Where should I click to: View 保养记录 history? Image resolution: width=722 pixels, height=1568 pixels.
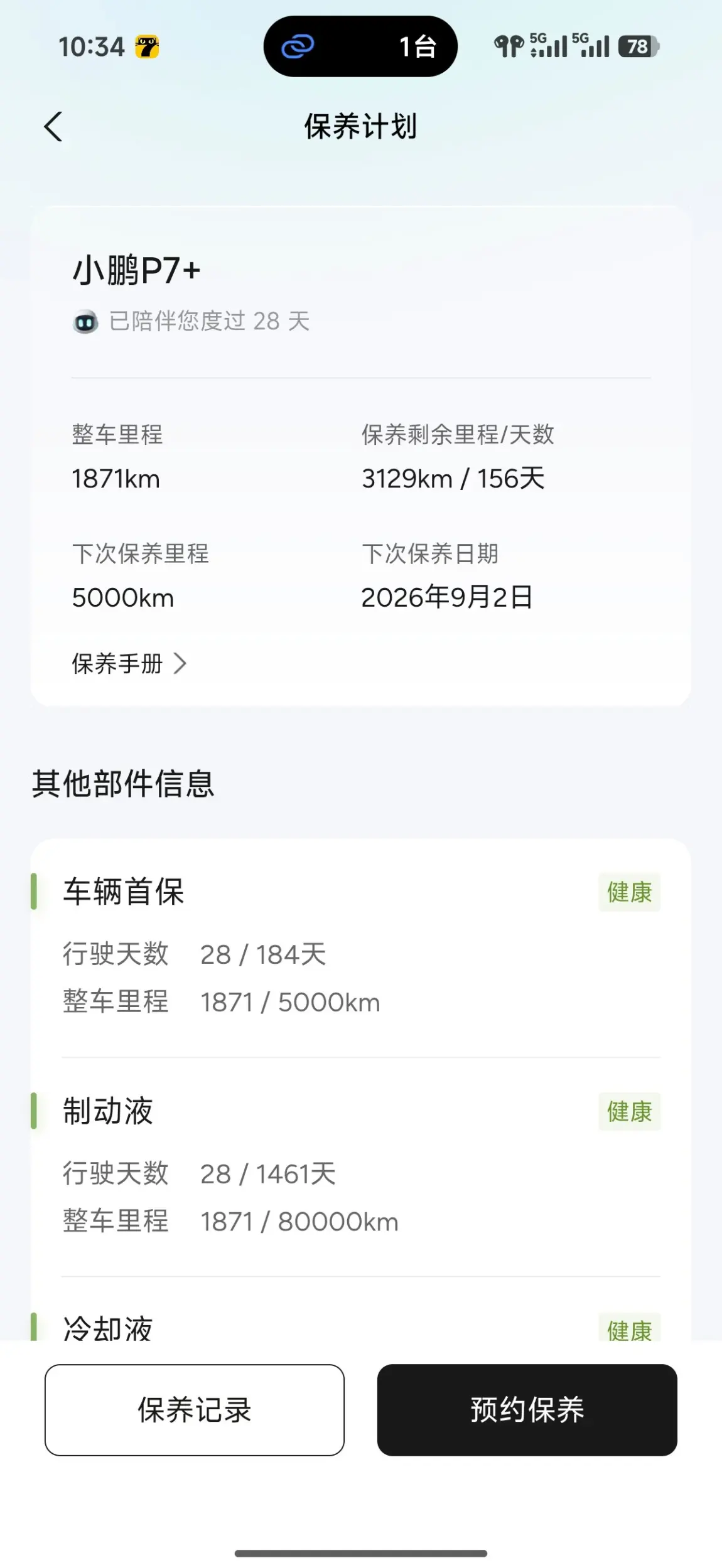(195, 1410)
